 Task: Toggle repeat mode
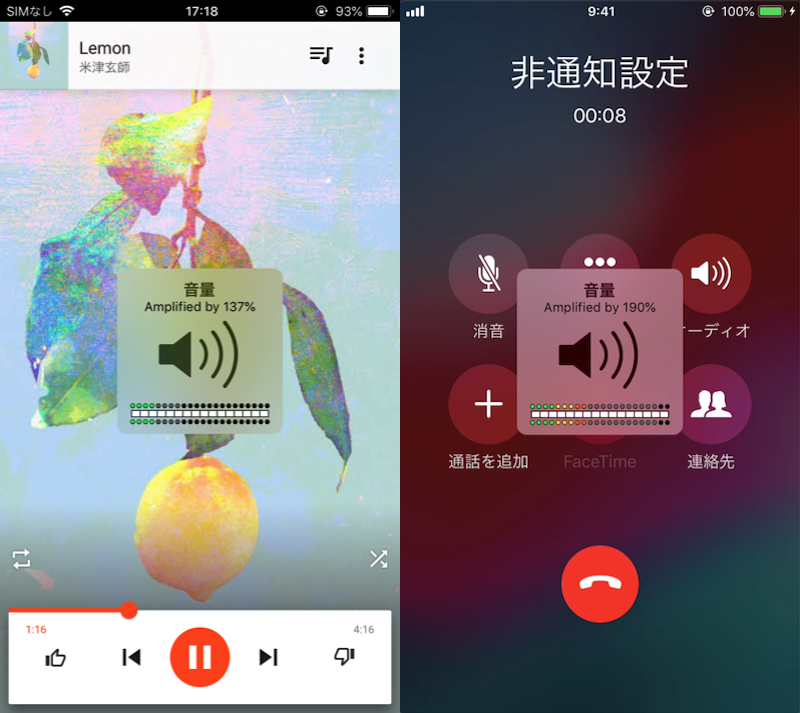point(22,559)
